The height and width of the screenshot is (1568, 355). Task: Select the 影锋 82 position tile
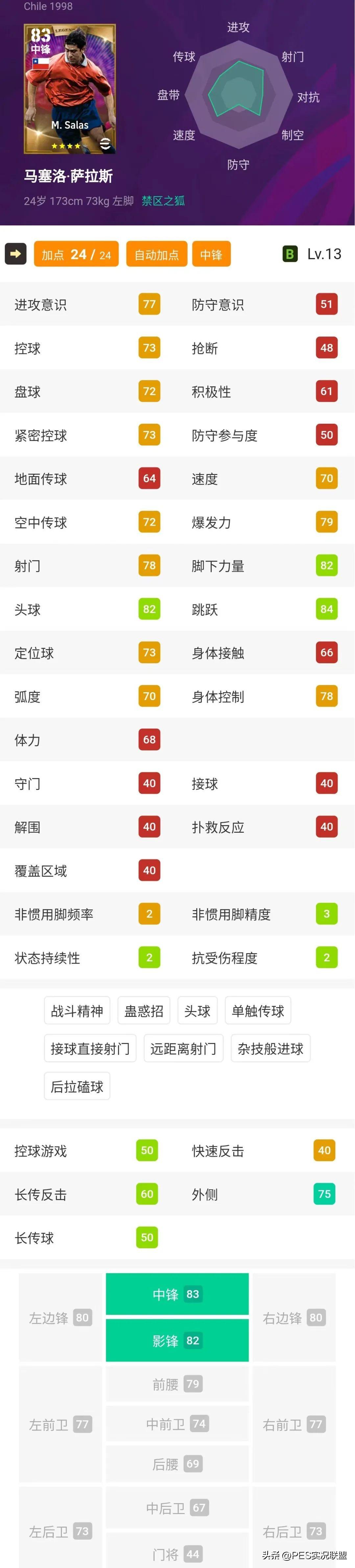[x=177, y=1340]
